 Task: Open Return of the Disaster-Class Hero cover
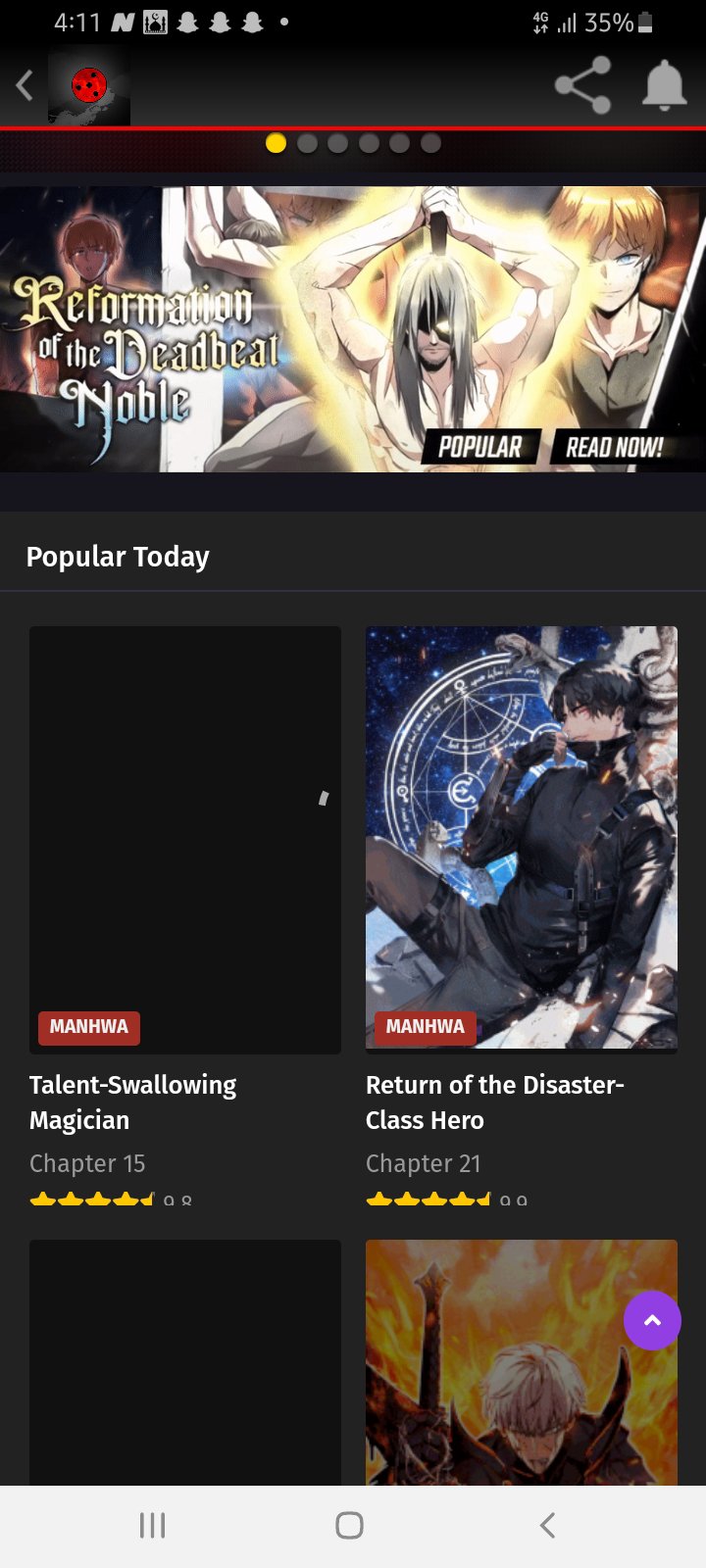(x=522, y=838)
